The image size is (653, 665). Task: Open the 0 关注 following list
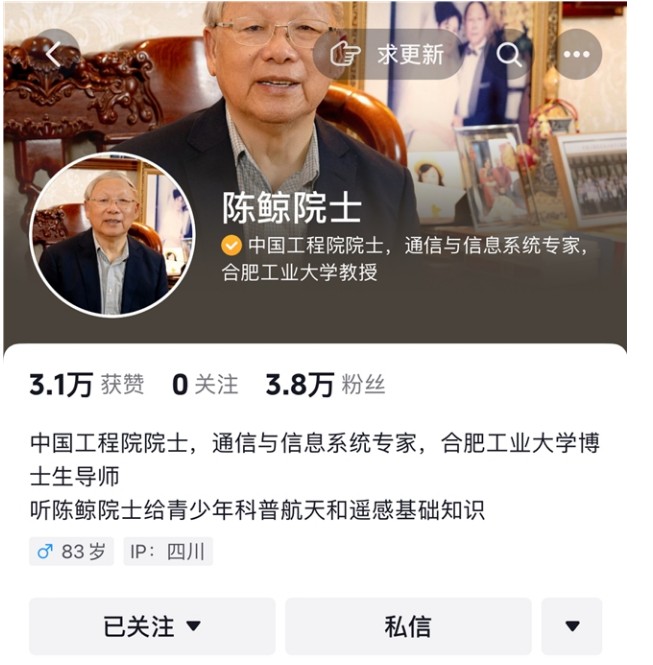pyautogui.click(x=205, y=385)
